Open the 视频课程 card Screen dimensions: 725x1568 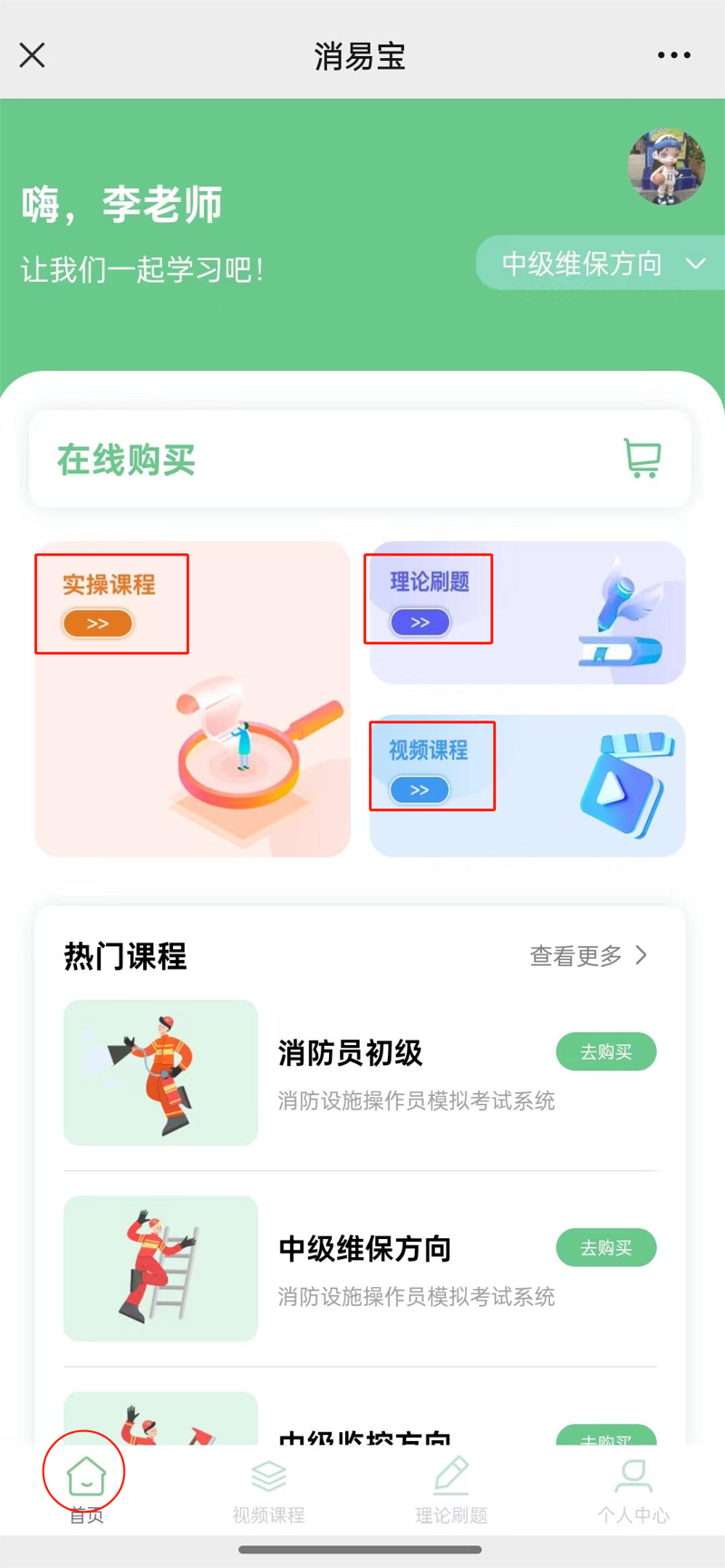click(527, 785)
